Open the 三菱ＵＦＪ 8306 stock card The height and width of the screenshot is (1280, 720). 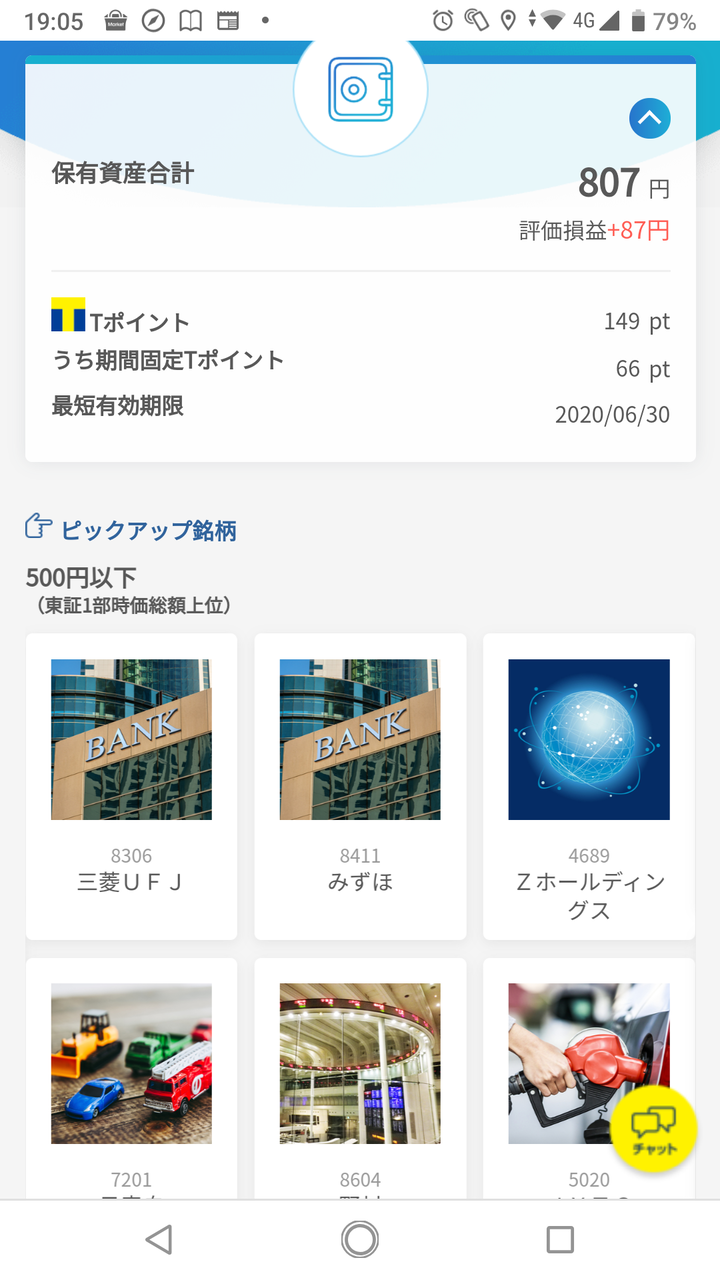[131, 786]
